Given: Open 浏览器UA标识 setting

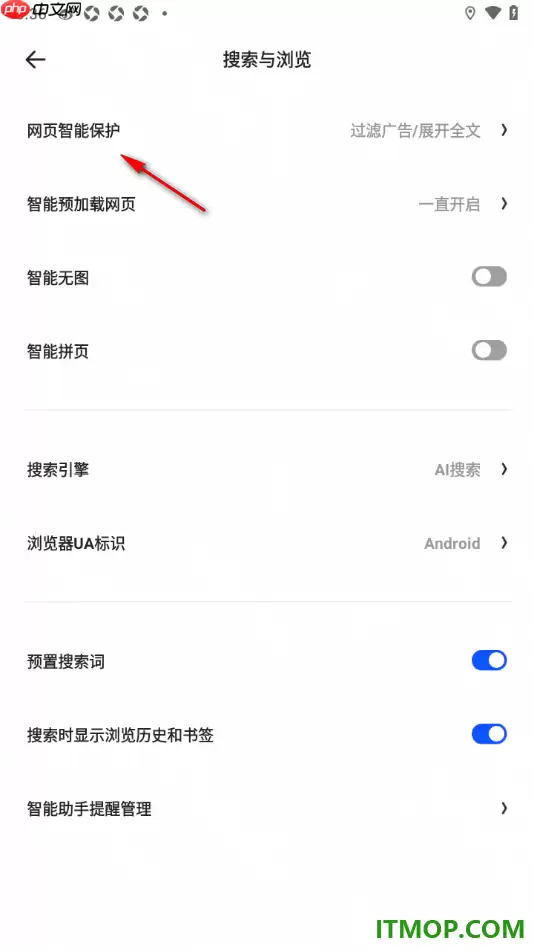Looking at the screenshot, I should (x=267, y=543).
